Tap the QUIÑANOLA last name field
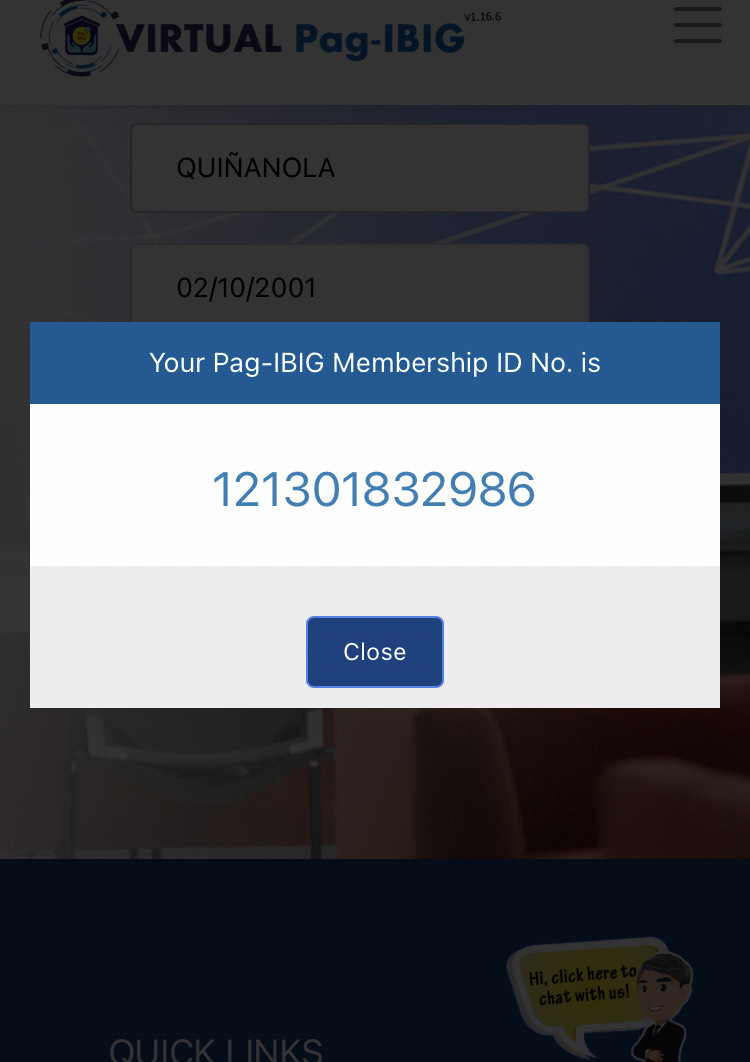The image size is (750, 1062). coord(359,168)
